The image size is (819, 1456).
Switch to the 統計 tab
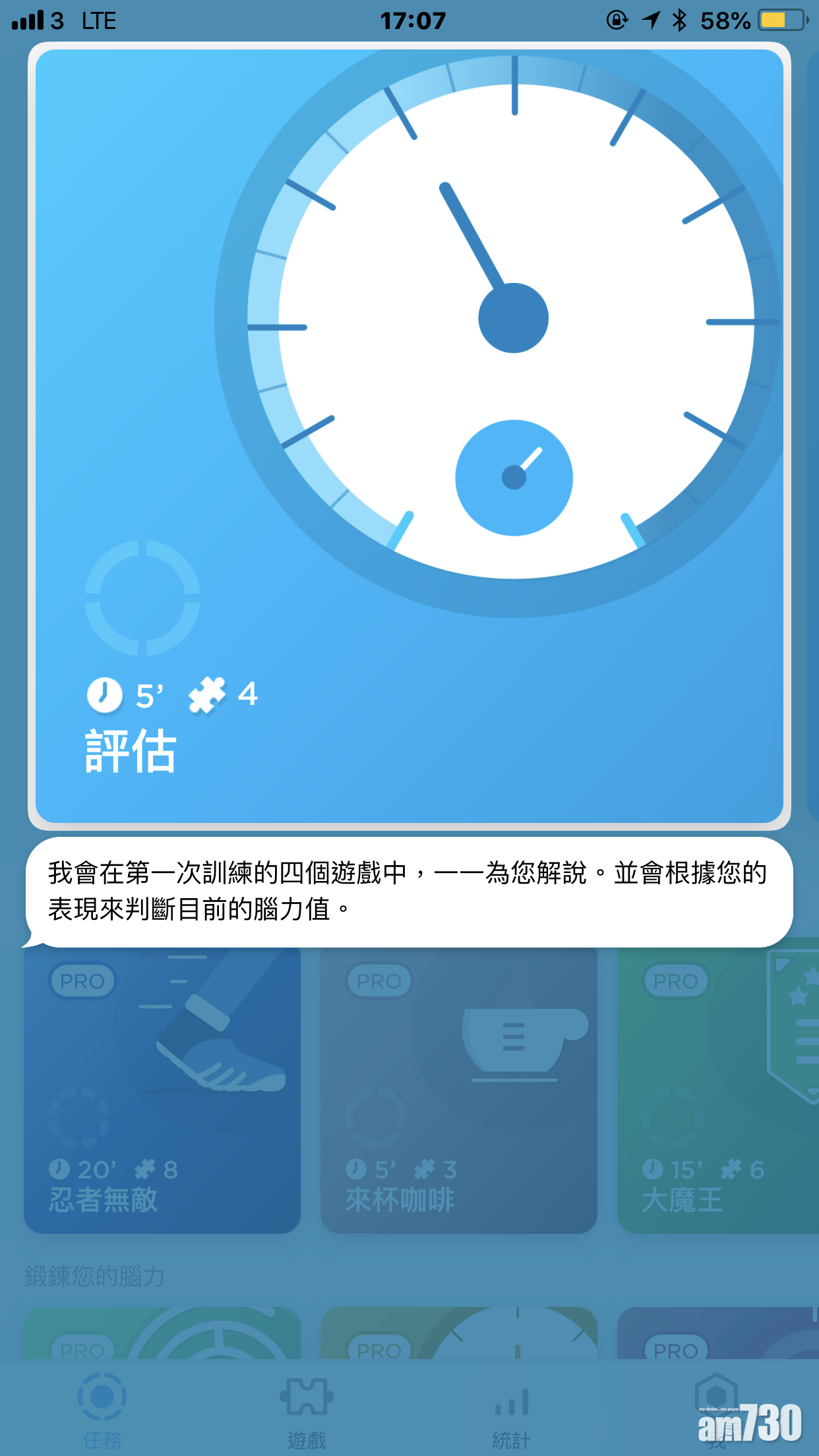point(512,1411)
